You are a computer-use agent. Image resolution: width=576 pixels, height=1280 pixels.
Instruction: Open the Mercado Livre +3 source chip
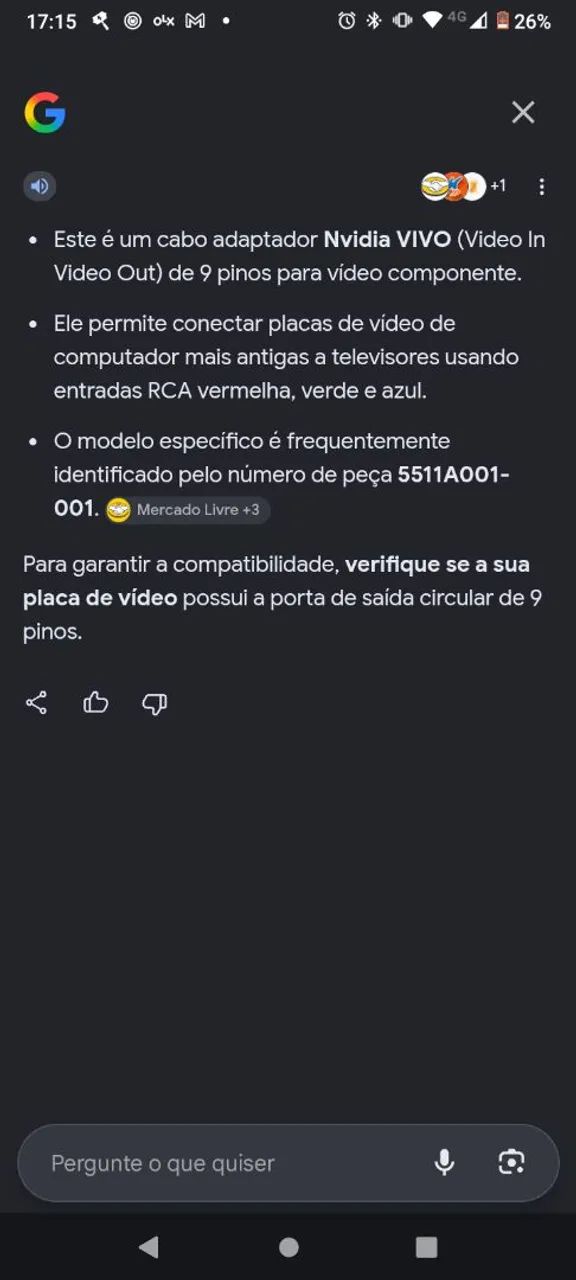pos(187,510)
